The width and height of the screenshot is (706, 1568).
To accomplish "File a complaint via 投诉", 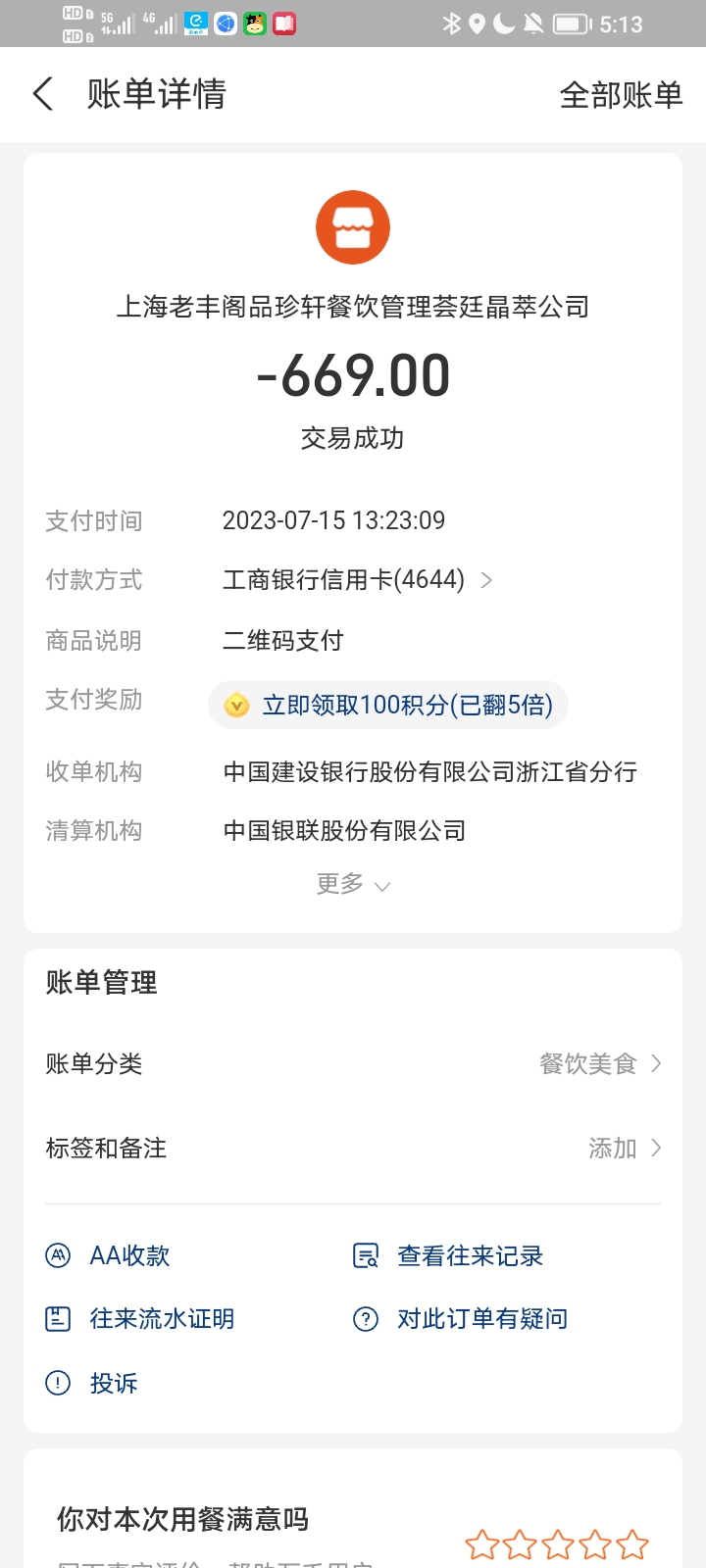I will click(92, 1383).
